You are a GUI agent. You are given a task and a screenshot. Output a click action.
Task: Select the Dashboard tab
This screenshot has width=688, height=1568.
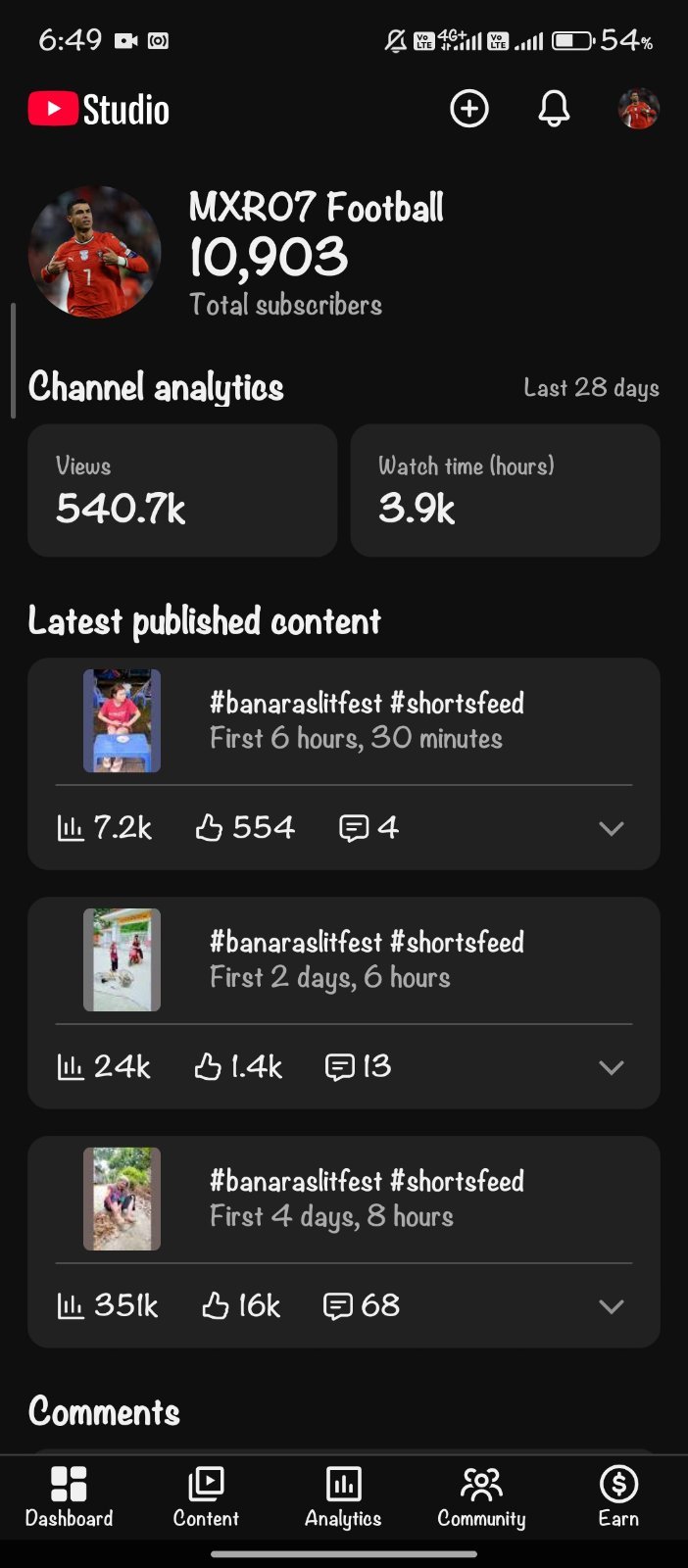69,1497
